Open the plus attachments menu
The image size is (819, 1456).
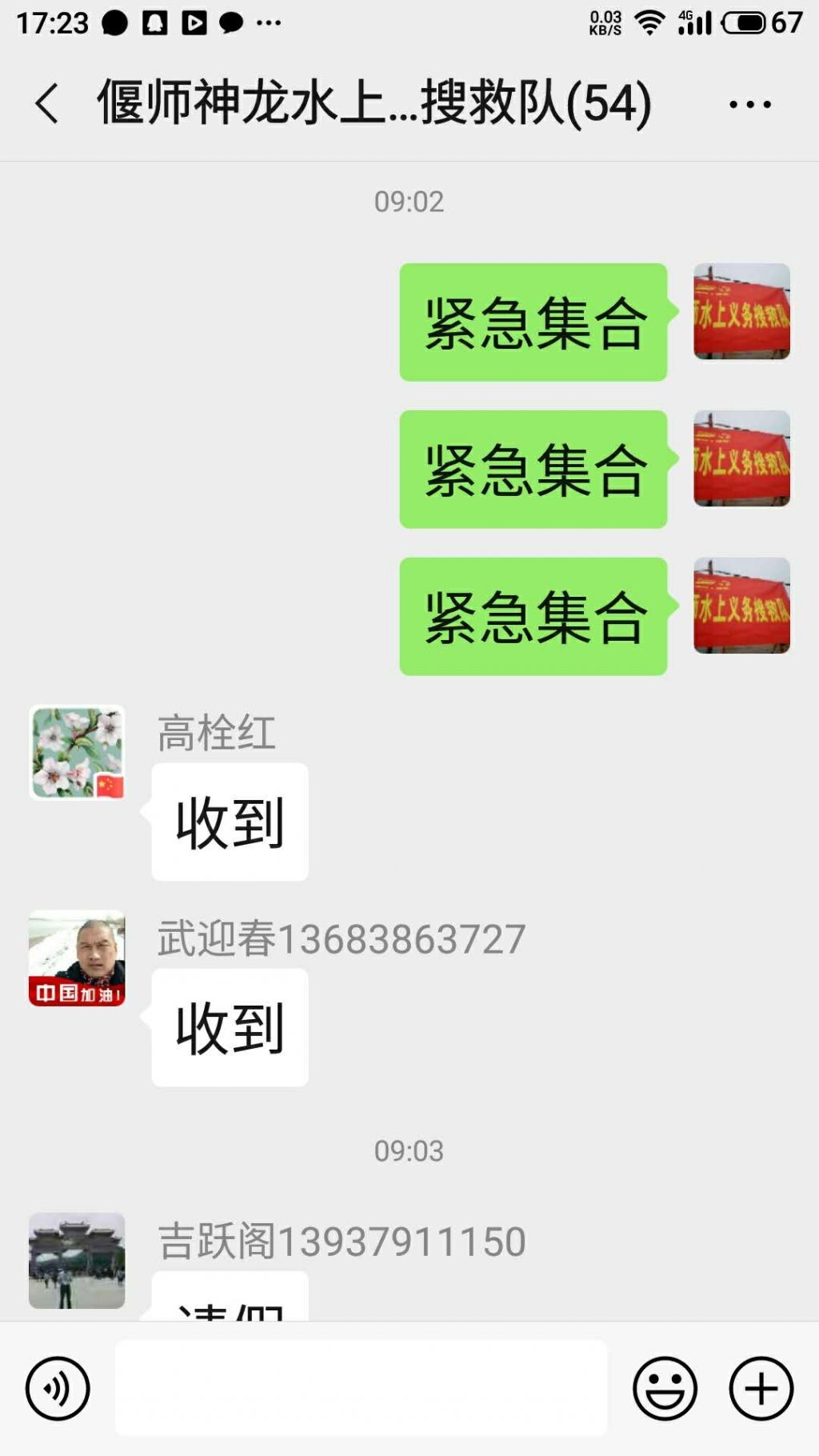click(x=761, y=1389)
